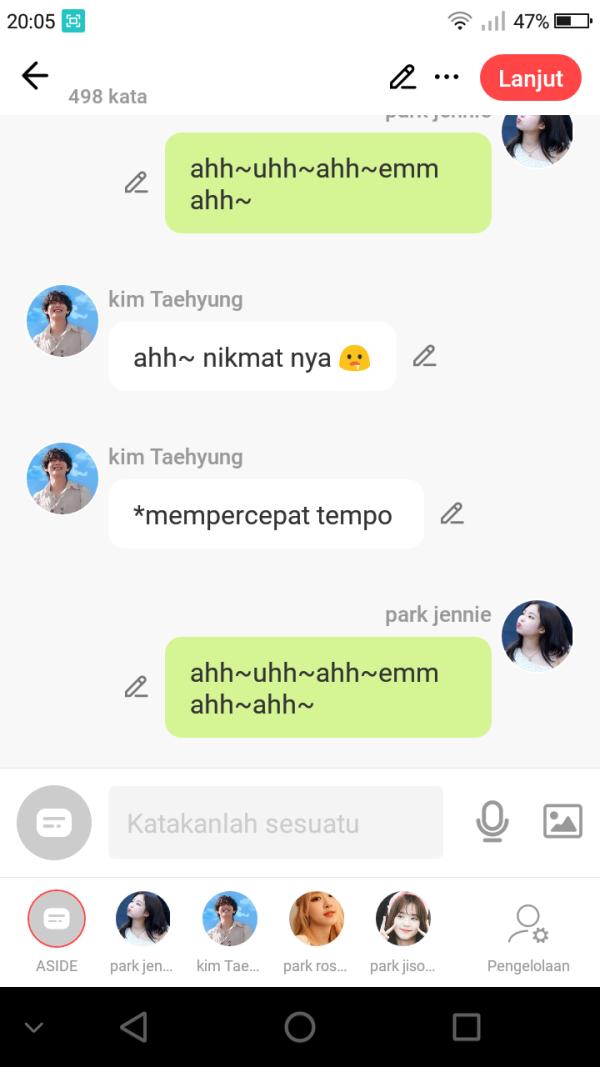Edit the "ahh~ nikmat nya" message
The image size is (600, 1067).
click(425, 356)
